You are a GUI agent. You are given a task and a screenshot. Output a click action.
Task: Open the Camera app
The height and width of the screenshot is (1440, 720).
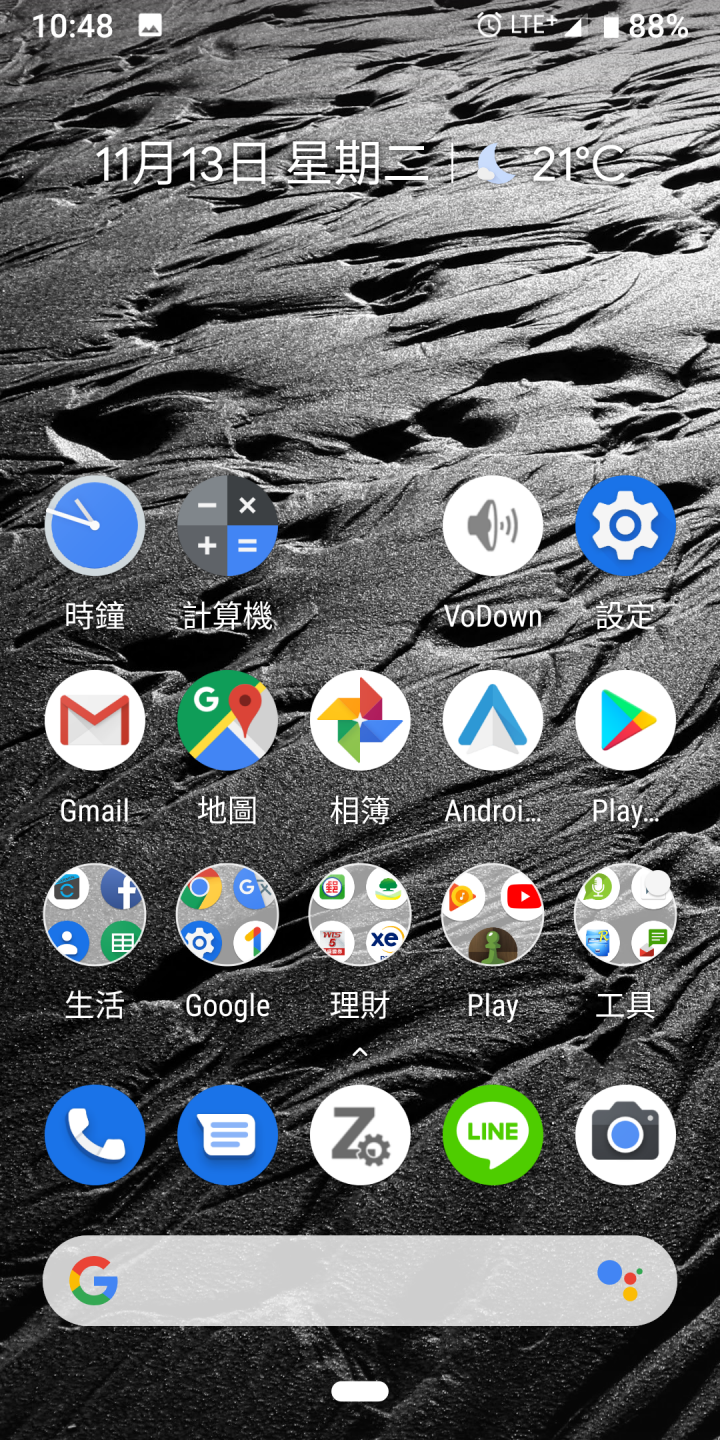point(625,1135)
